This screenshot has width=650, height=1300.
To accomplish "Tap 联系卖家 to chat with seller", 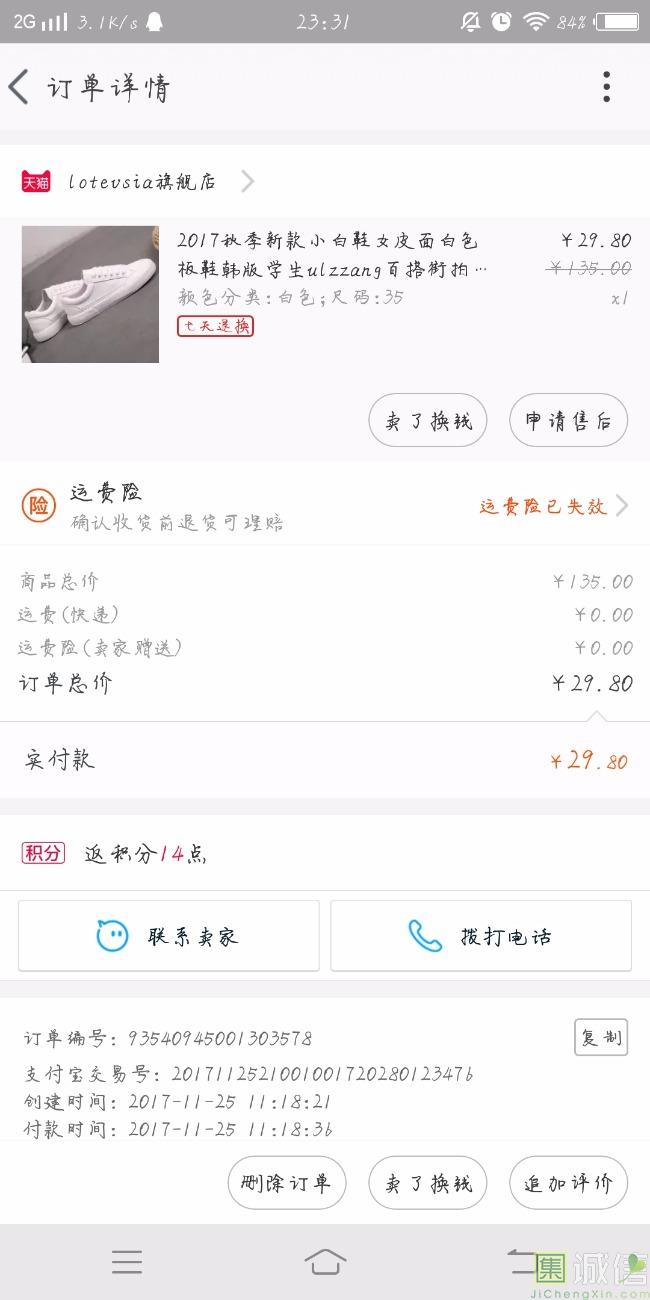I will click(169, 936).
